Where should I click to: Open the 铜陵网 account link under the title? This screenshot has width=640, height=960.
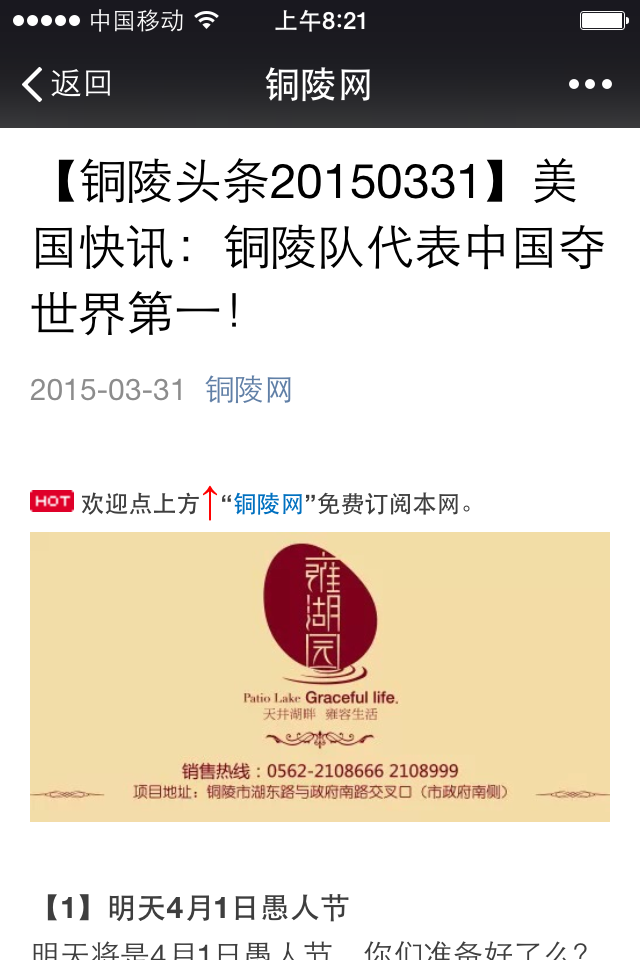tap(249, 389)
